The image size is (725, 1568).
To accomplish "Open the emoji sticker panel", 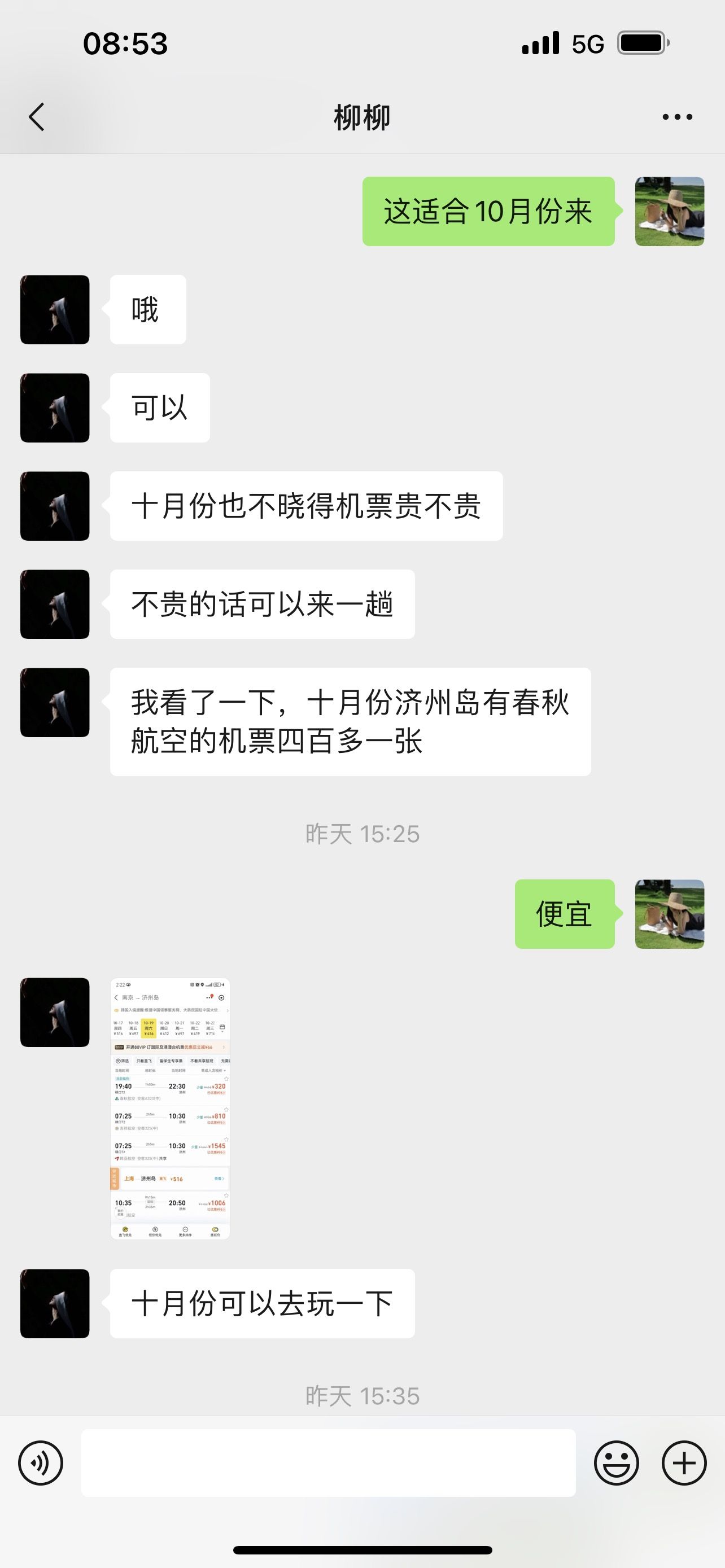I will click(617, 1462).
